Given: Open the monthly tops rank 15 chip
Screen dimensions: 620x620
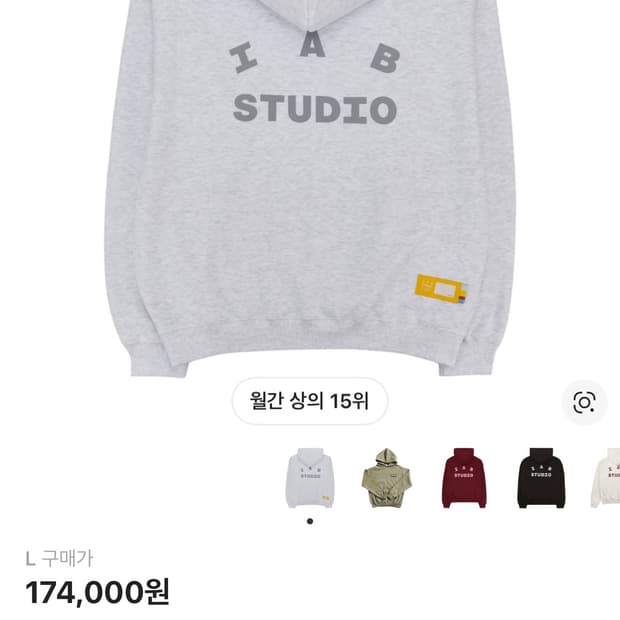Looking at the screenshot, I should pos(310,402).
